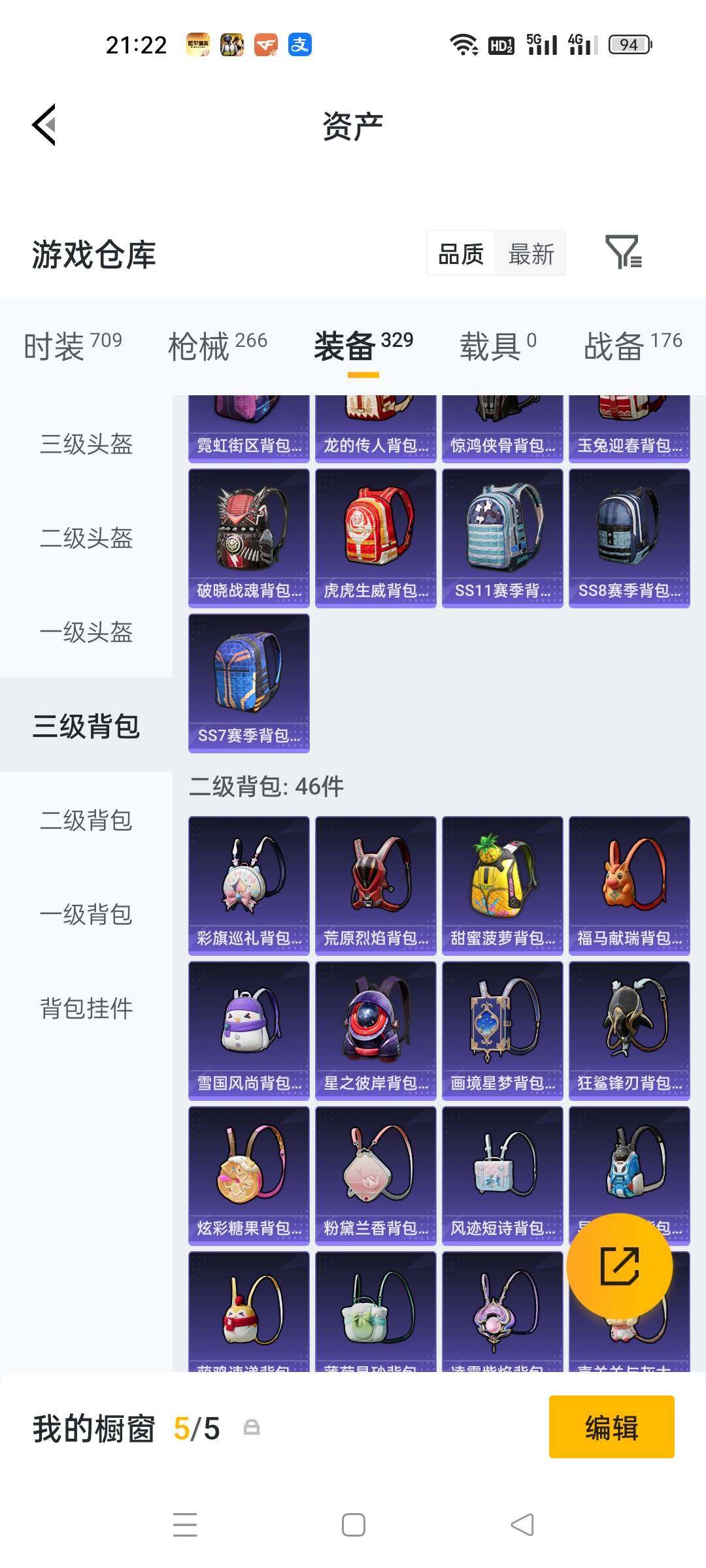Tap the 和平精英 icon in the status bar

coord(199,44)
